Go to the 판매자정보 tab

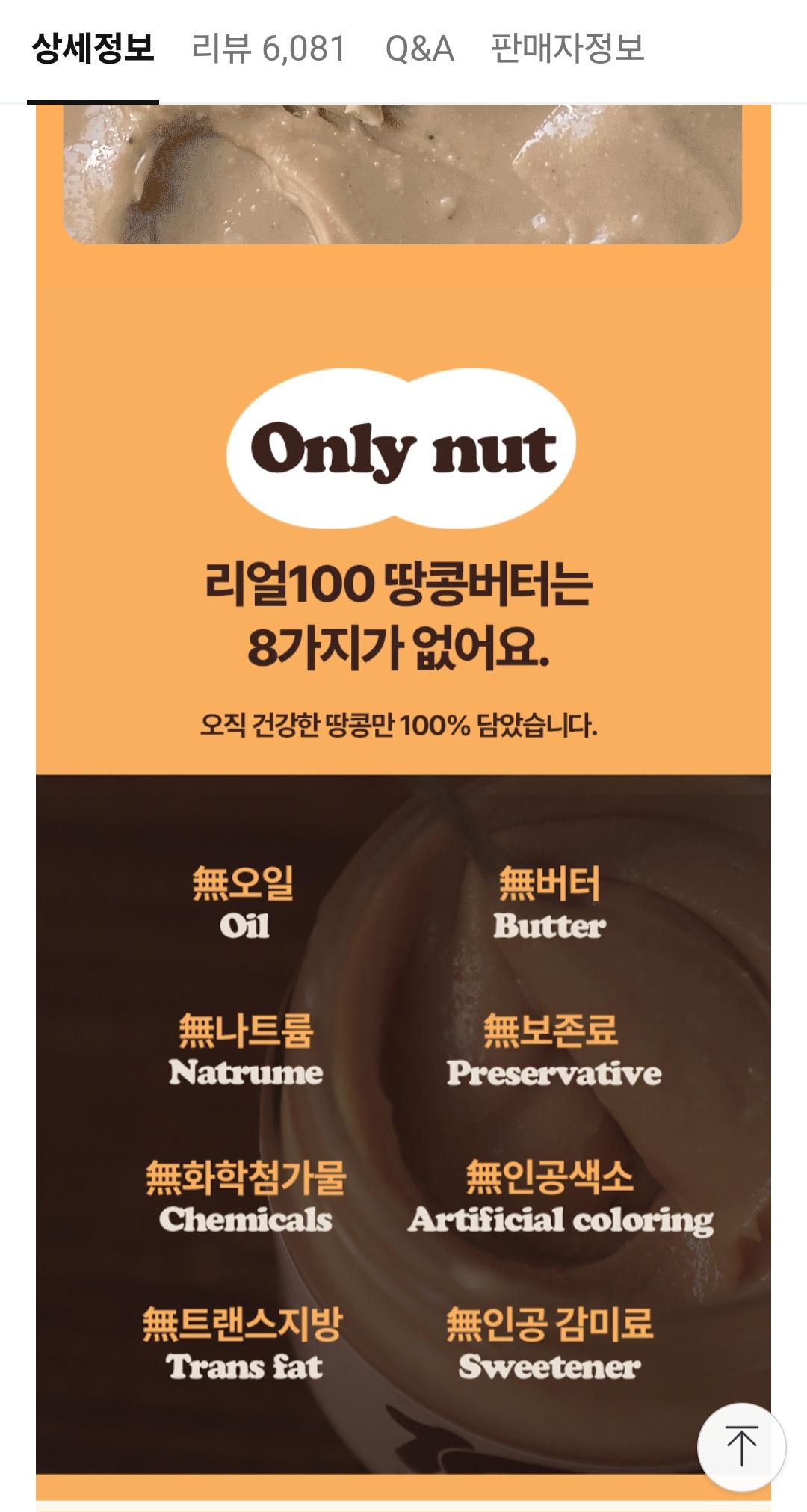click(567, 49)
